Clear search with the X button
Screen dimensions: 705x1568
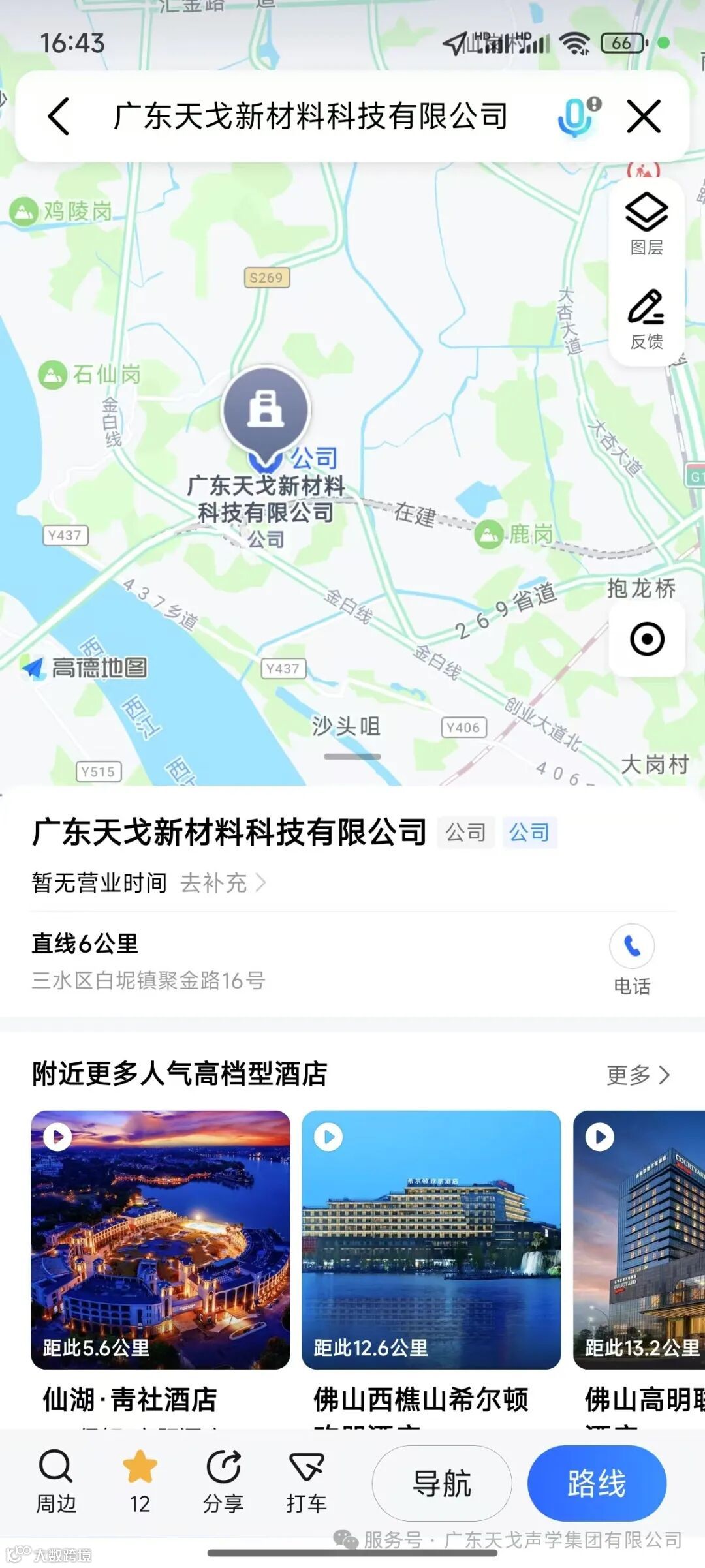645,115
